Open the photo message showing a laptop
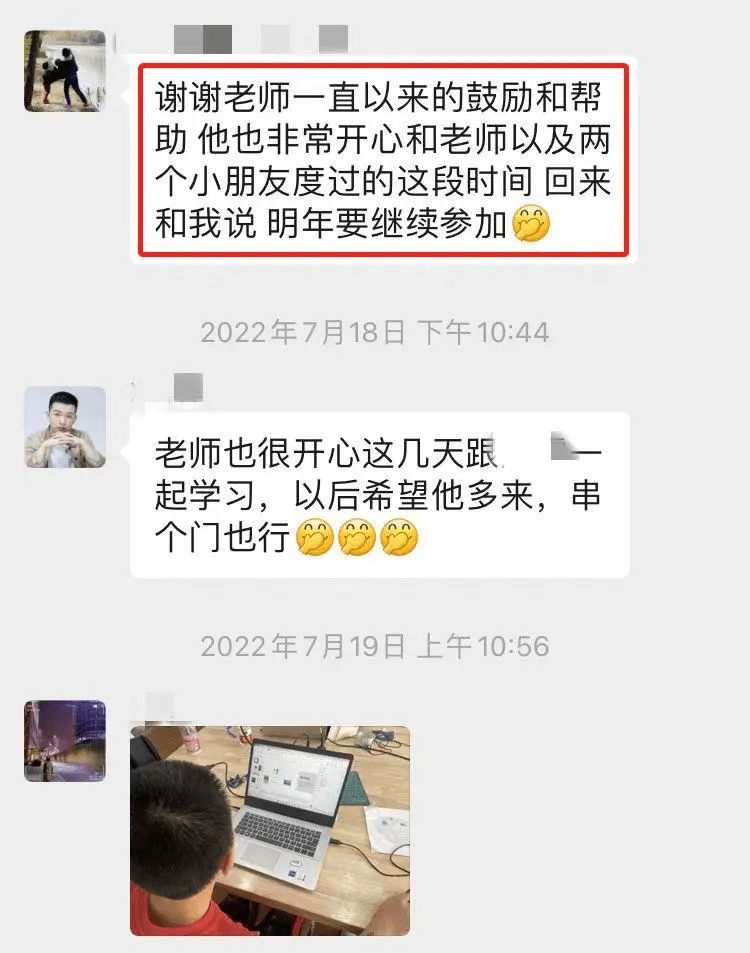Screen dimensions: 750x953 (x=270, y=830)
